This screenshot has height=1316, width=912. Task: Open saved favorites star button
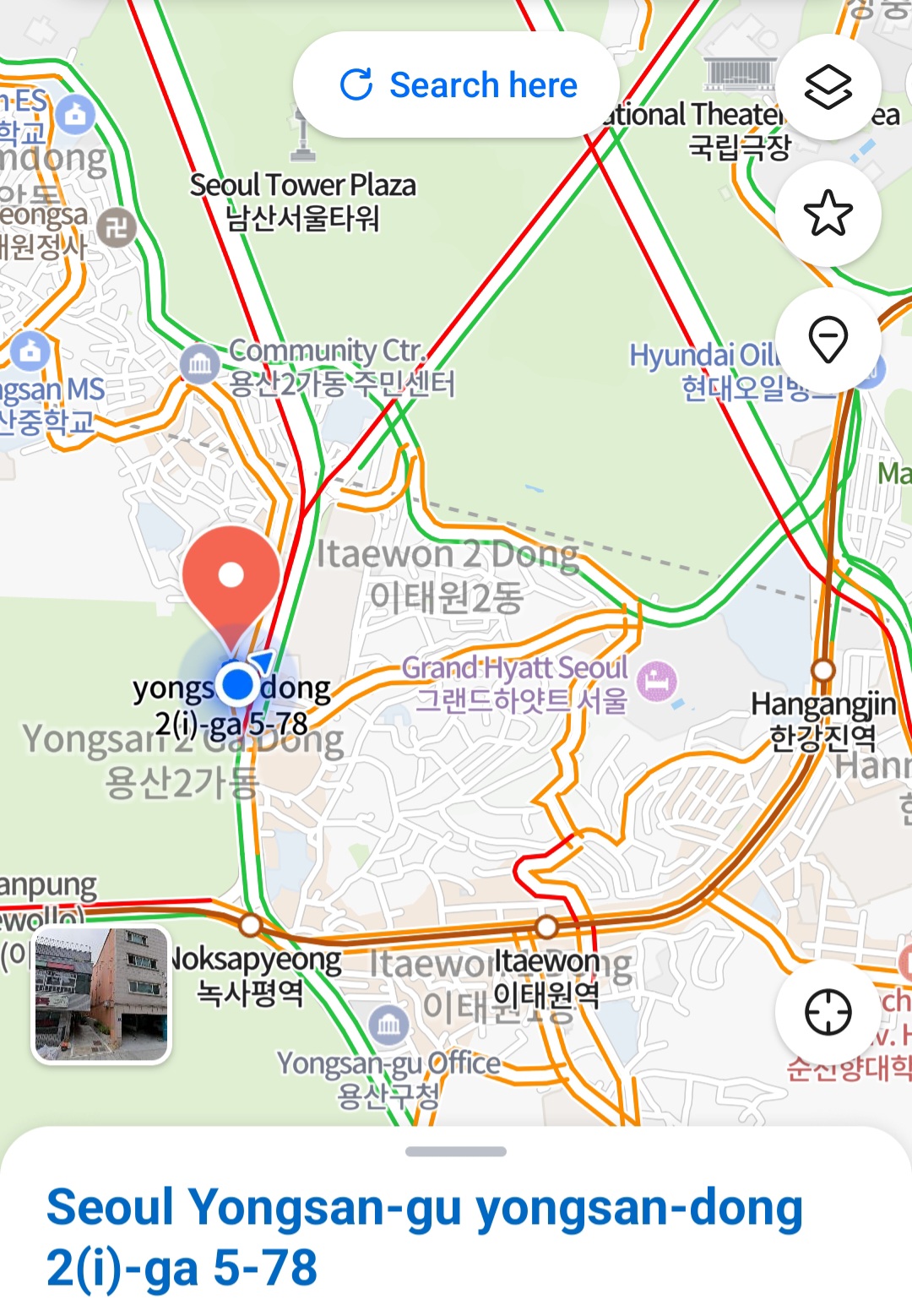828,213
